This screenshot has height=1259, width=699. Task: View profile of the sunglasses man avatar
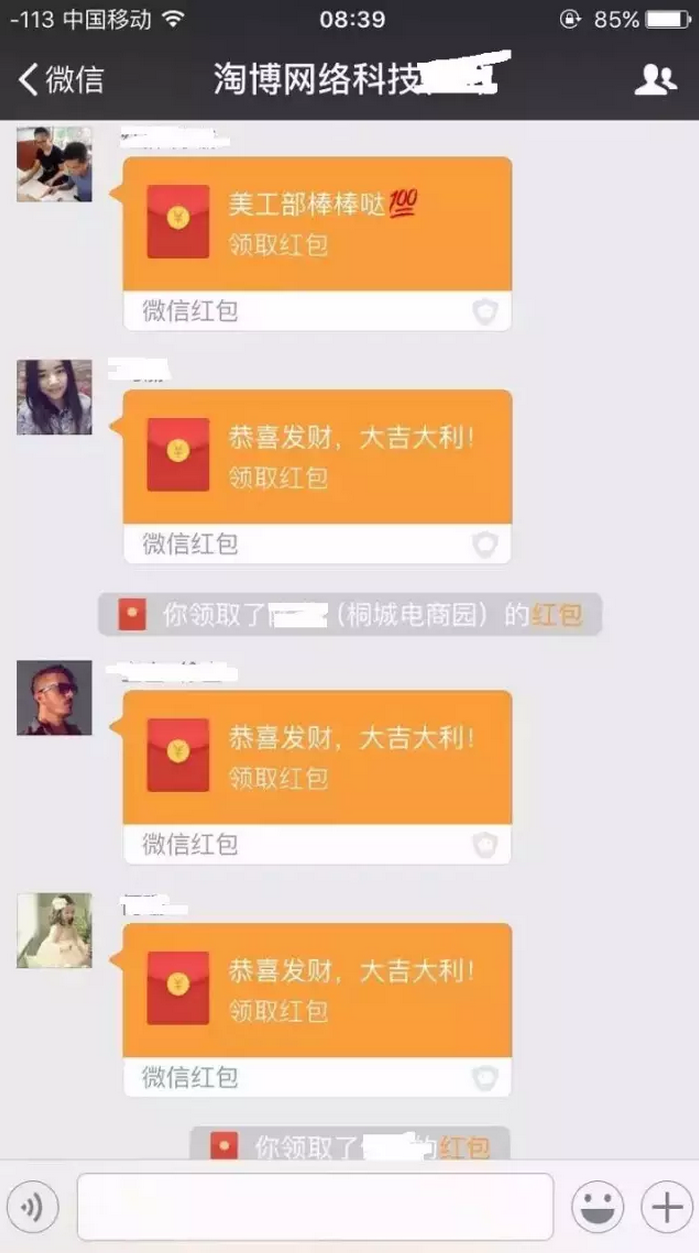click(54, 697)
